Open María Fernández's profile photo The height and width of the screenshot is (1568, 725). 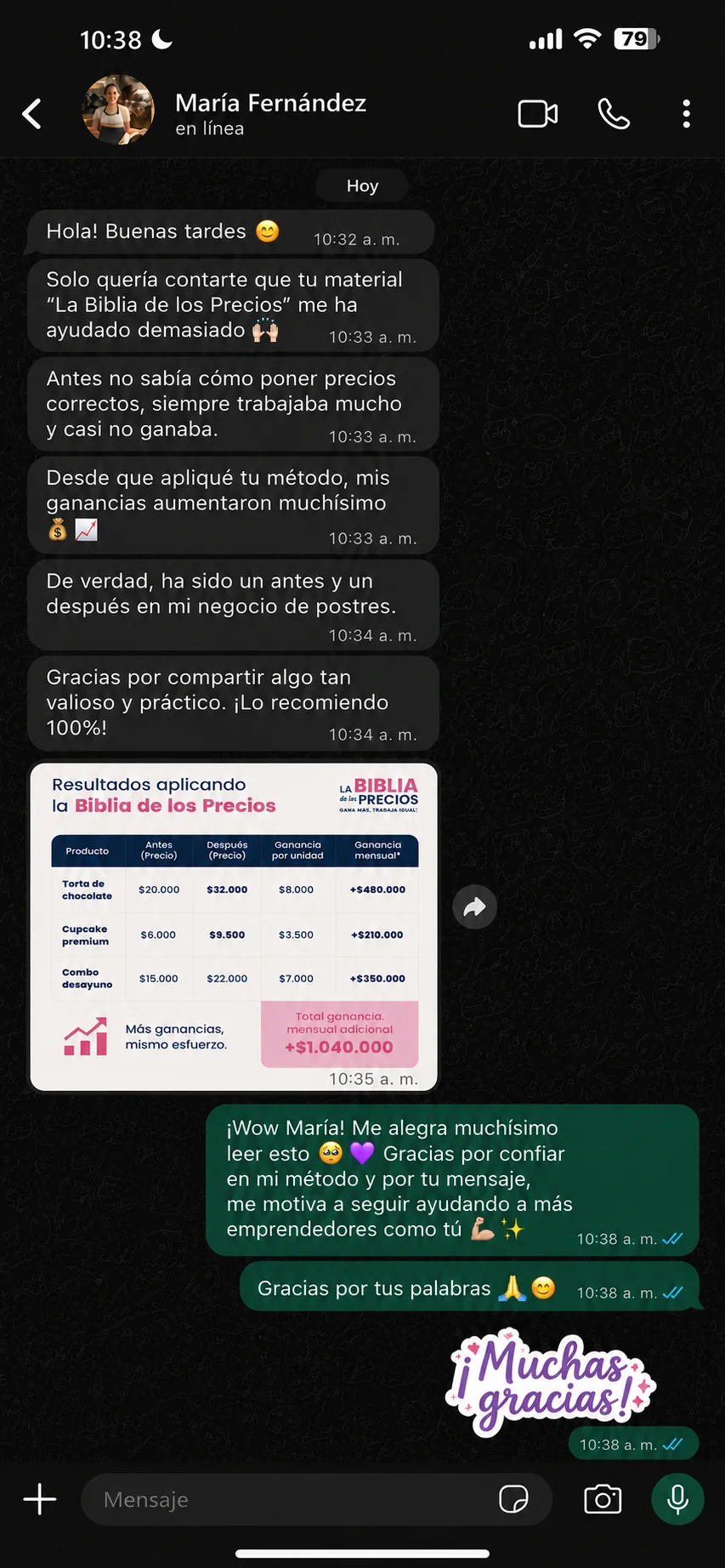coord(118,110)
